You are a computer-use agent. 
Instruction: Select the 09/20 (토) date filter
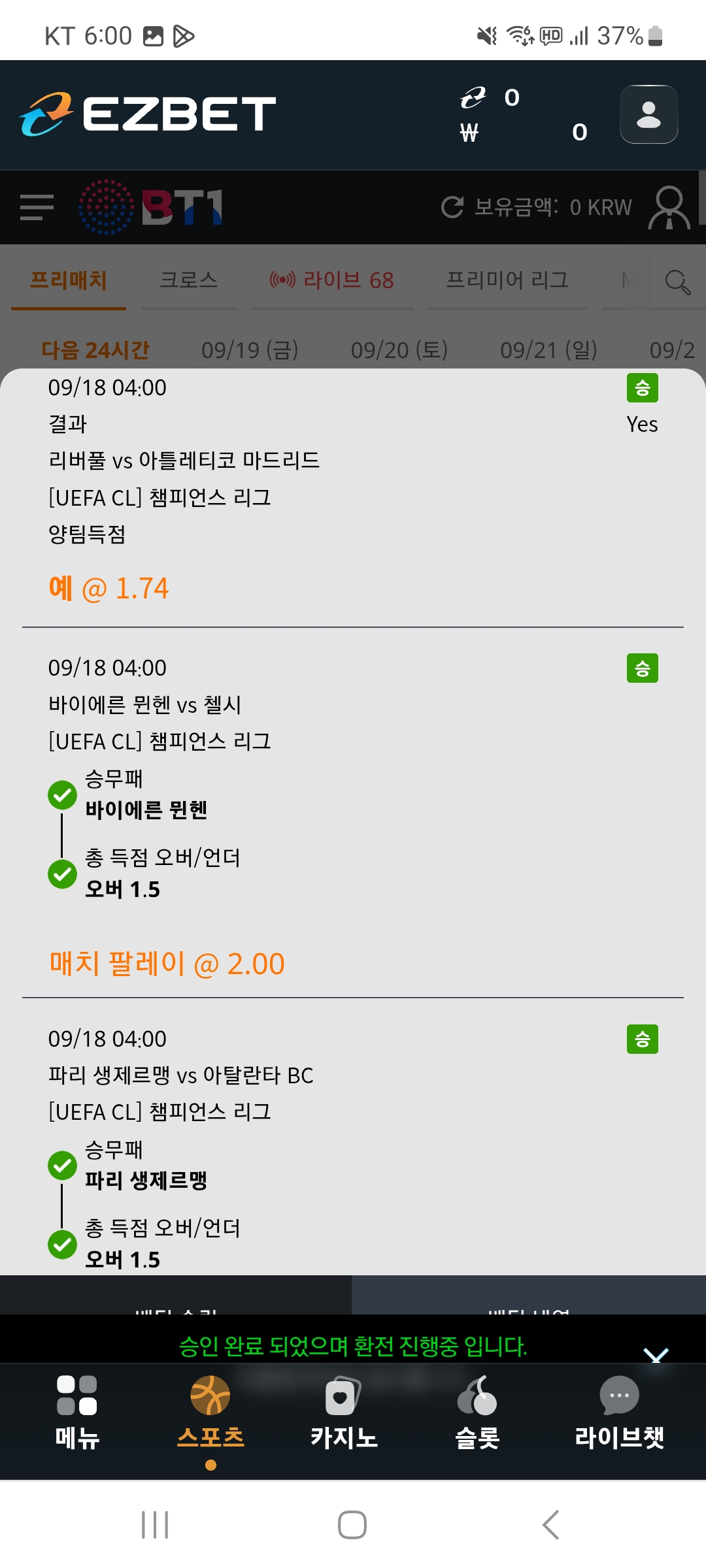pos(399,350)
